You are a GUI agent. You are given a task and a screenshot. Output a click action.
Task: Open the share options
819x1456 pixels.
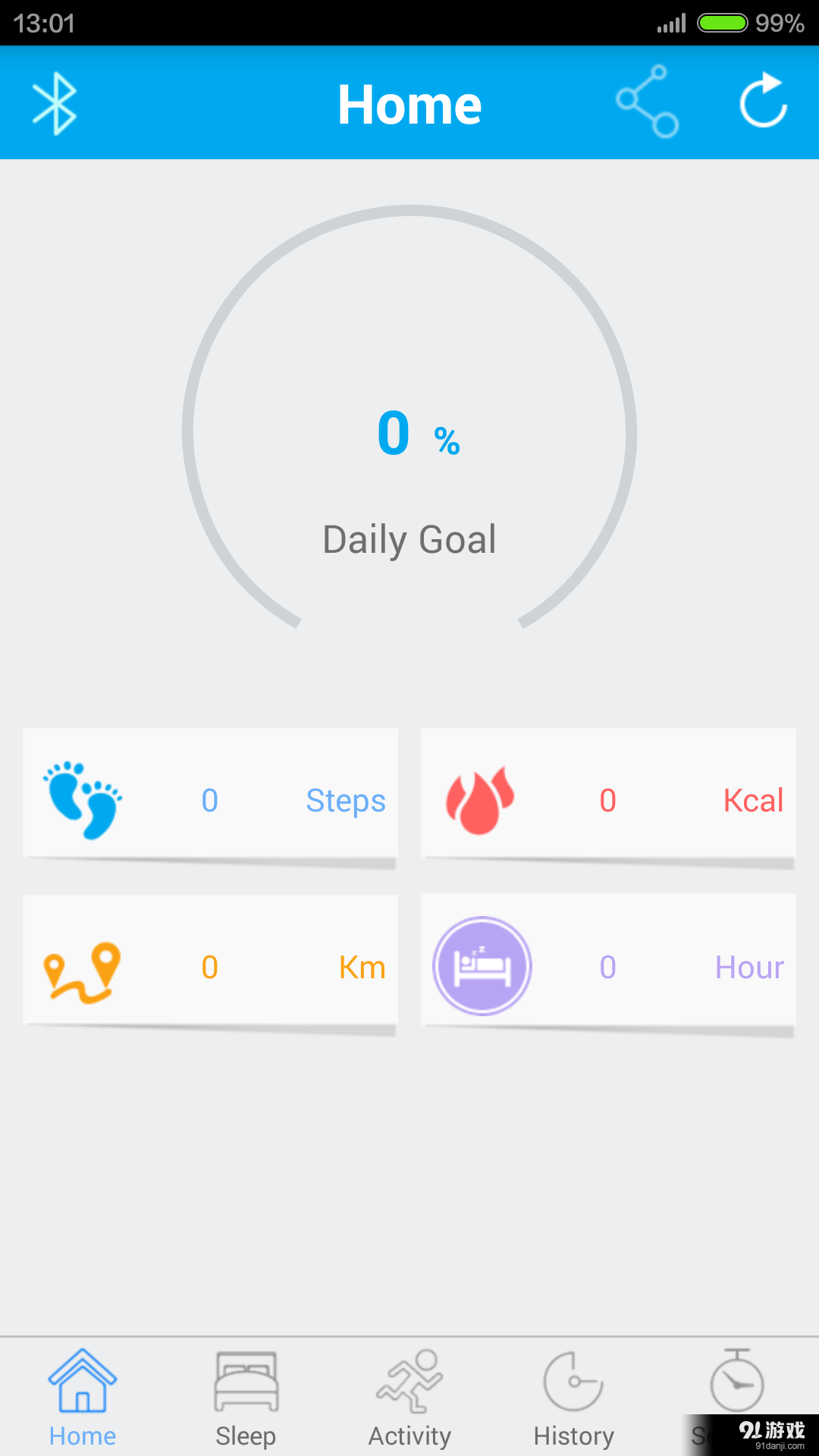(x=646, y=102)
